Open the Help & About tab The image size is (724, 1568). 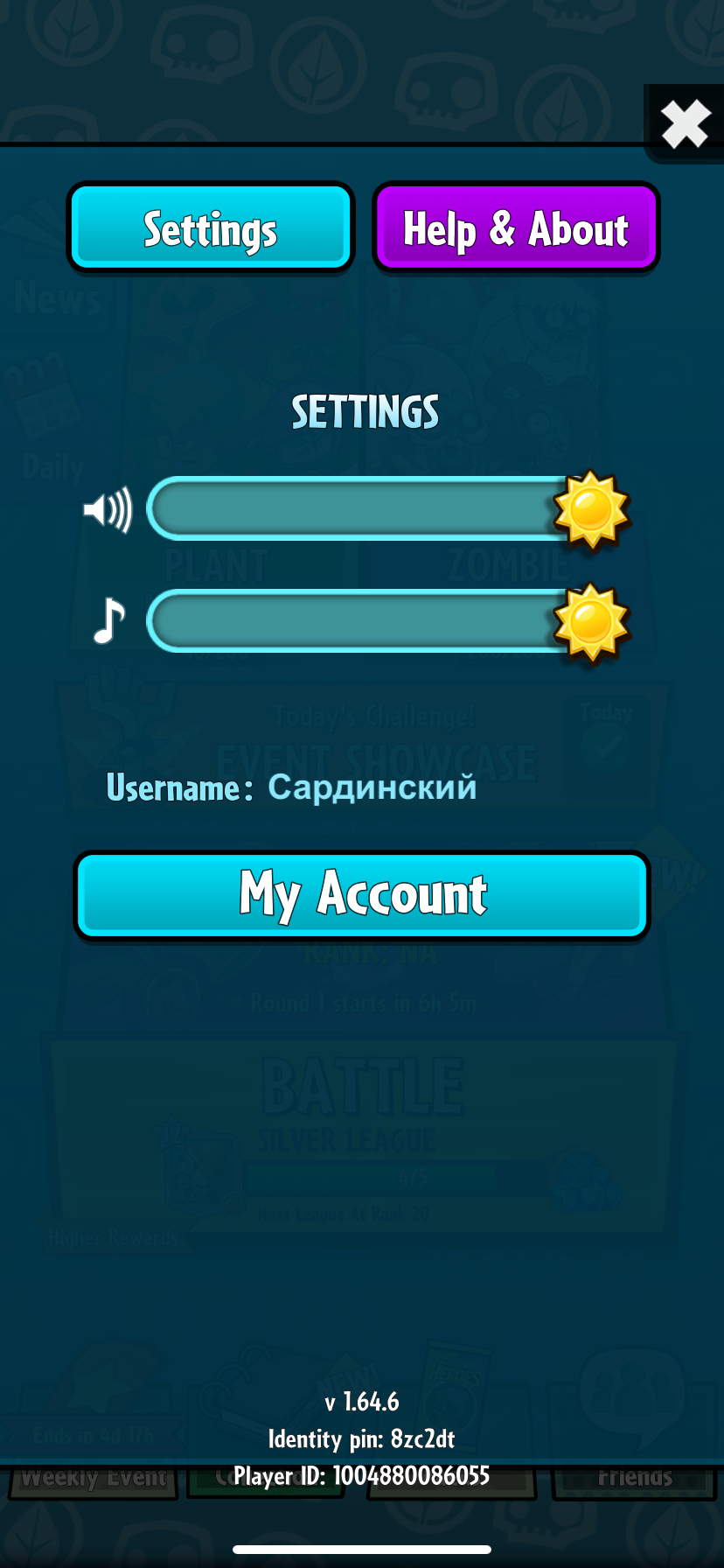(516, 227)
